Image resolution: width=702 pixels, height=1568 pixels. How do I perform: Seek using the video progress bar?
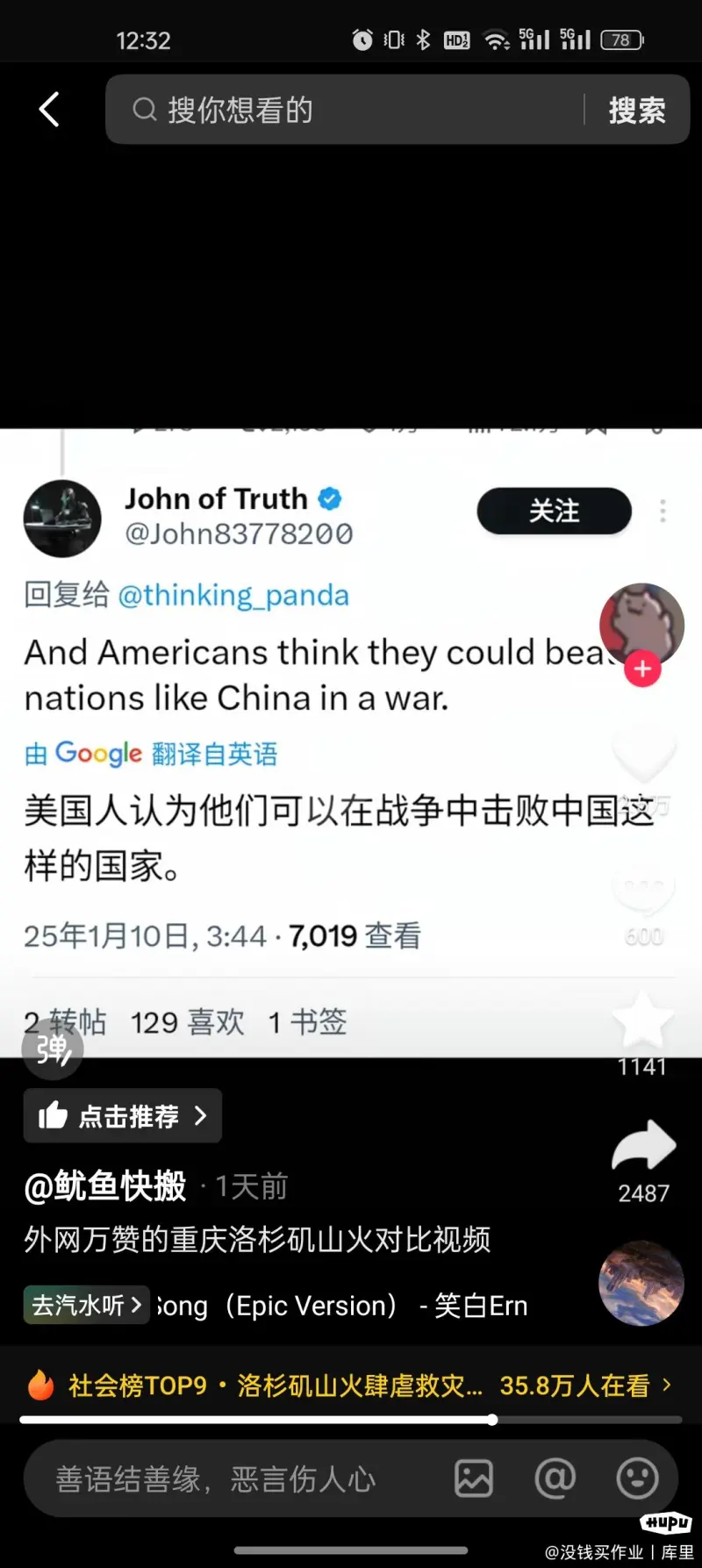(x=351, y=1420)
